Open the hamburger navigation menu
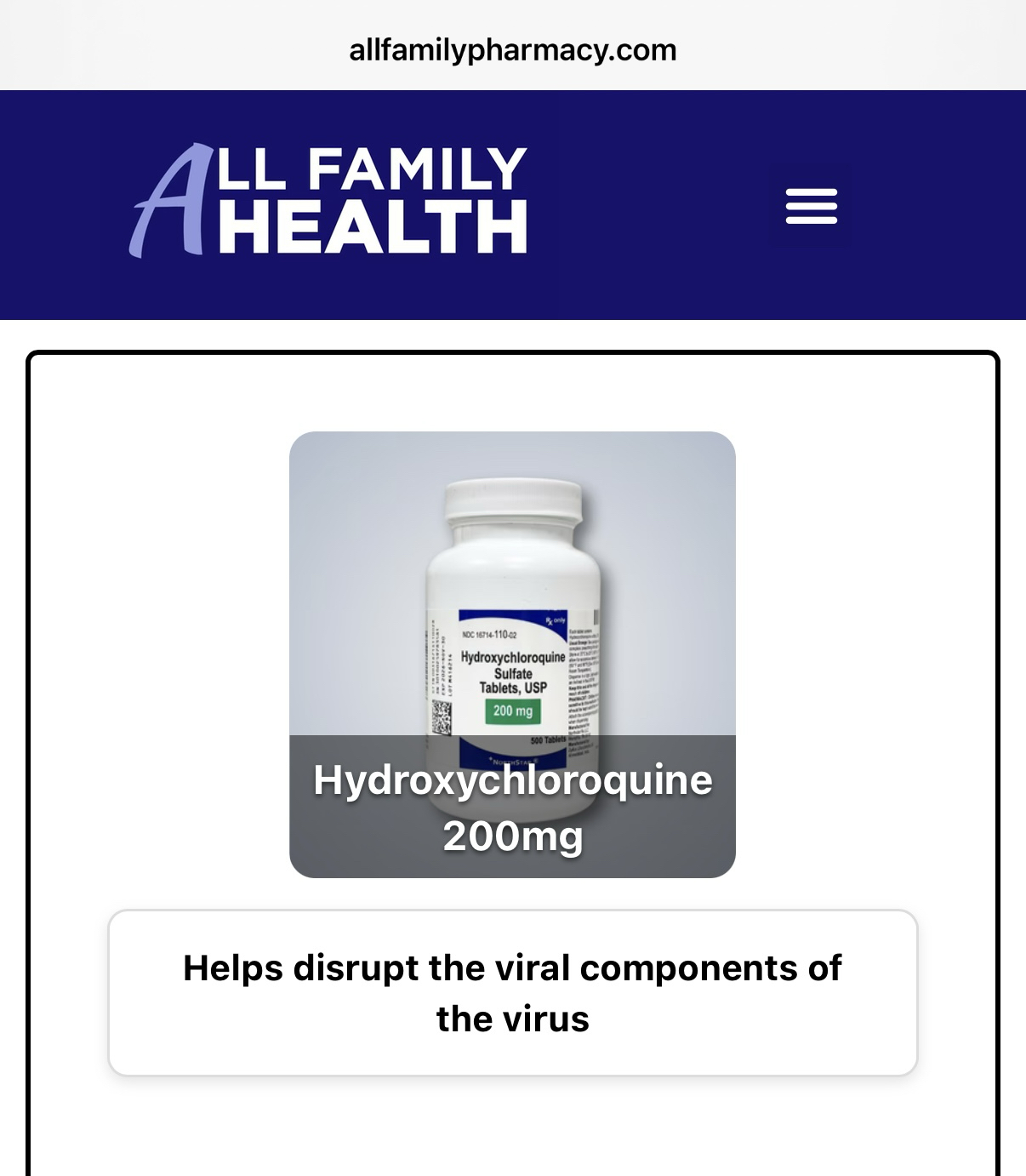Image resolution: width=1026 pixels, height=1176 pixels. pos(811,207)
